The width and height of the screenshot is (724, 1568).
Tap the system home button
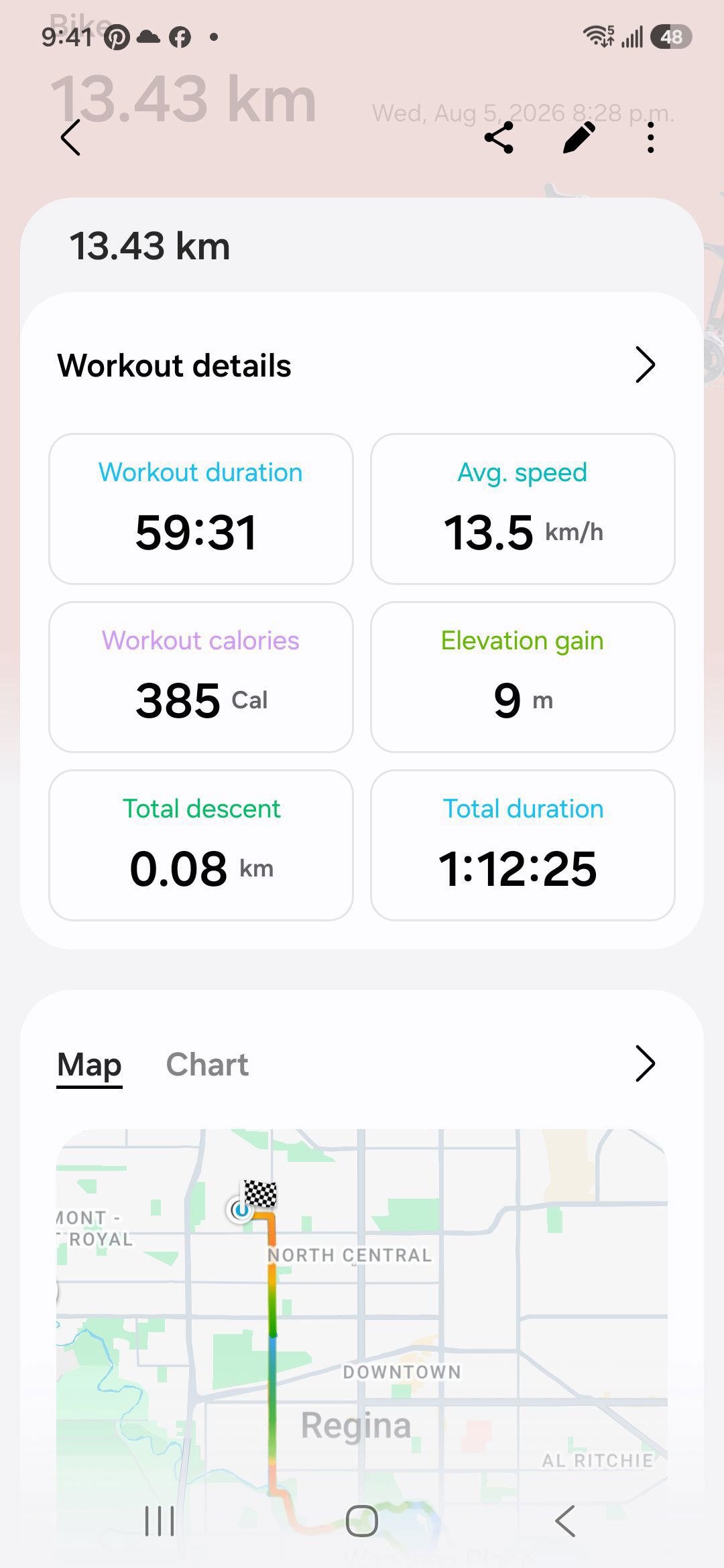click(362, 1521)
